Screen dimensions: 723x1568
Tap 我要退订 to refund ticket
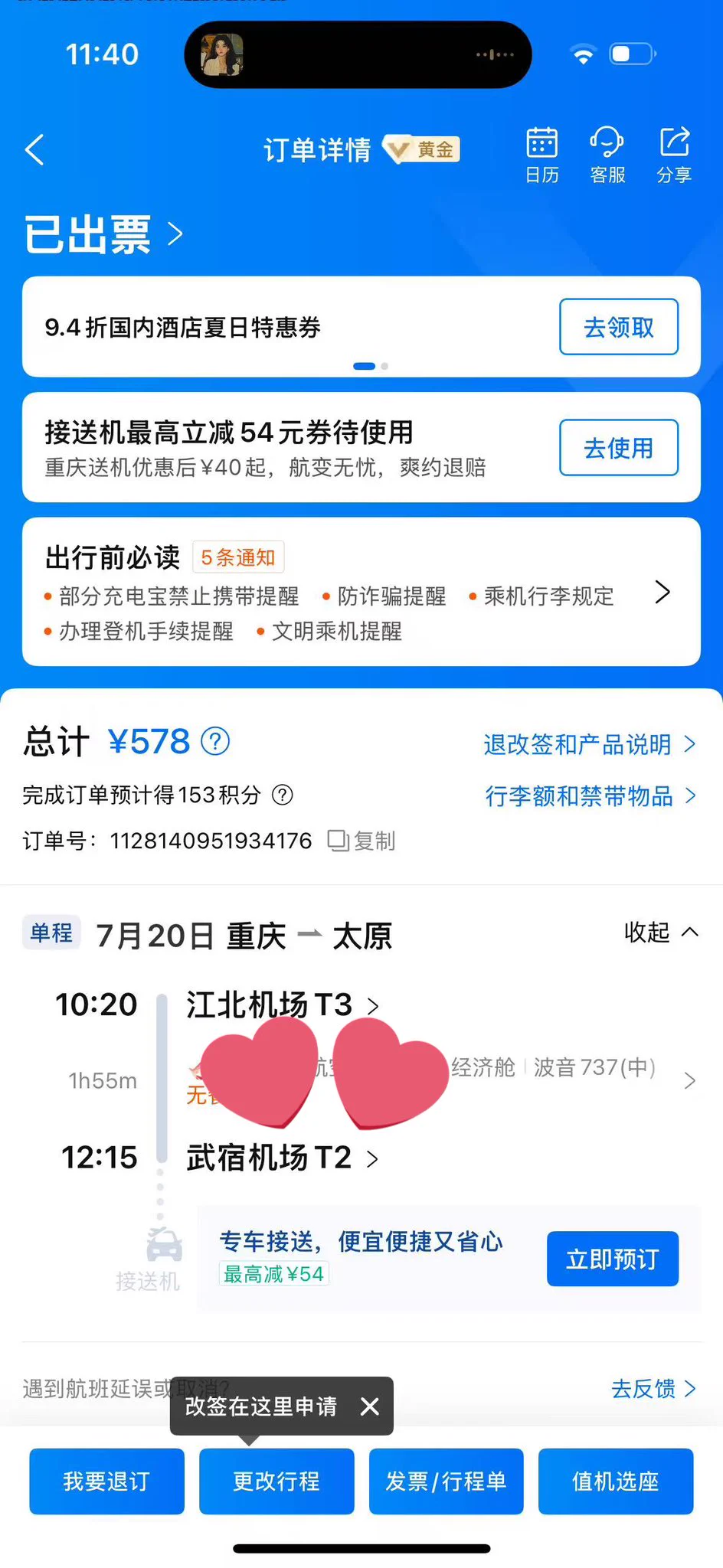coord(106,1481)
